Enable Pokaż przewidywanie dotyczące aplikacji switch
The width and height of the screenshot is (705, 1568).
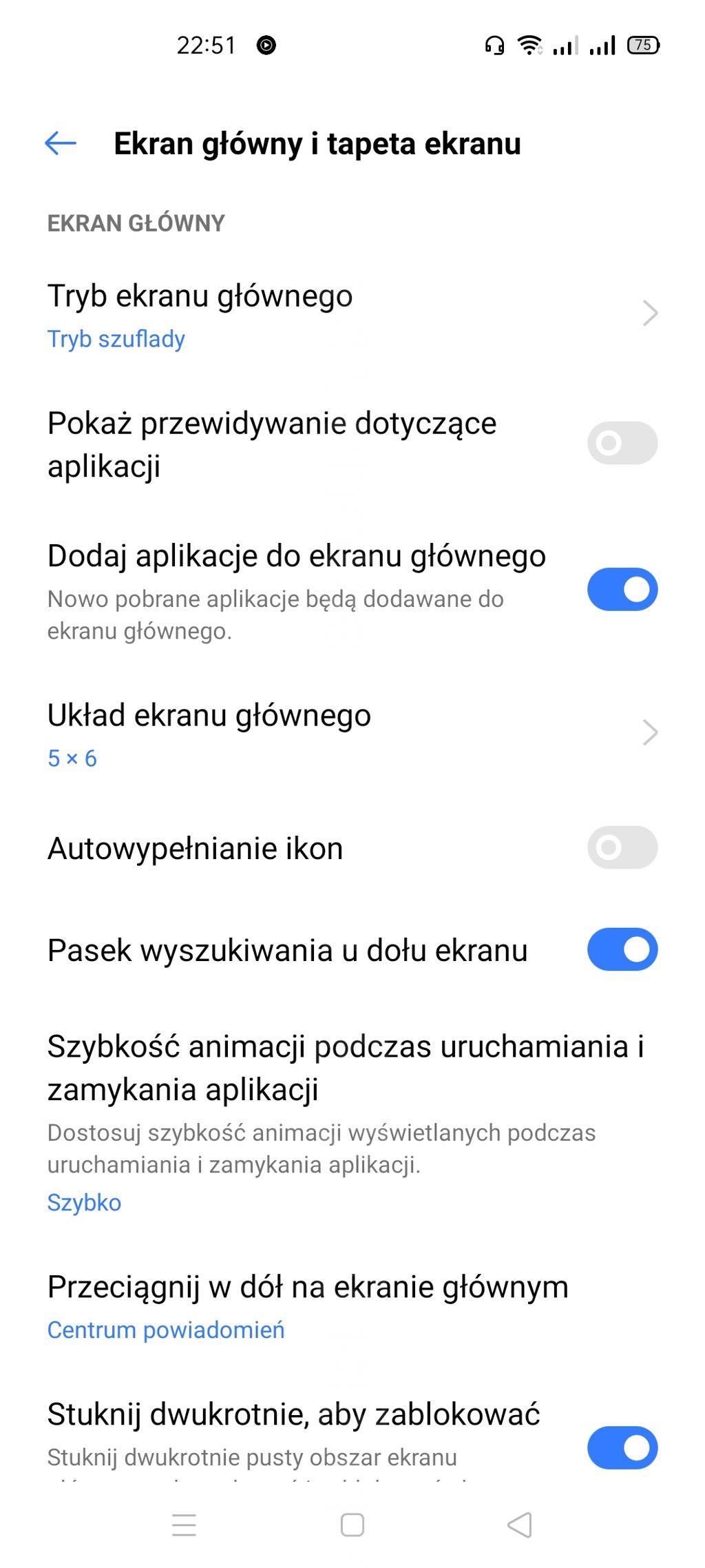point(622,443)
